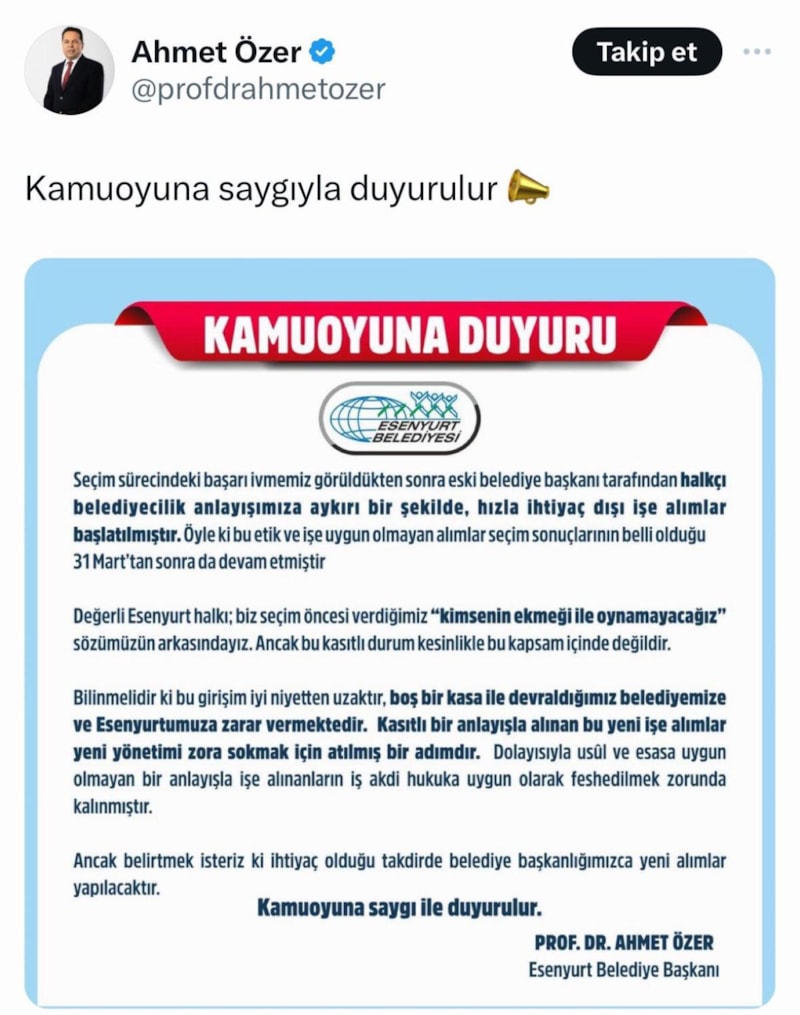Open Ahmet Özer's profile picture
The height and width of the screenshot is (1015, 800).
69,70
